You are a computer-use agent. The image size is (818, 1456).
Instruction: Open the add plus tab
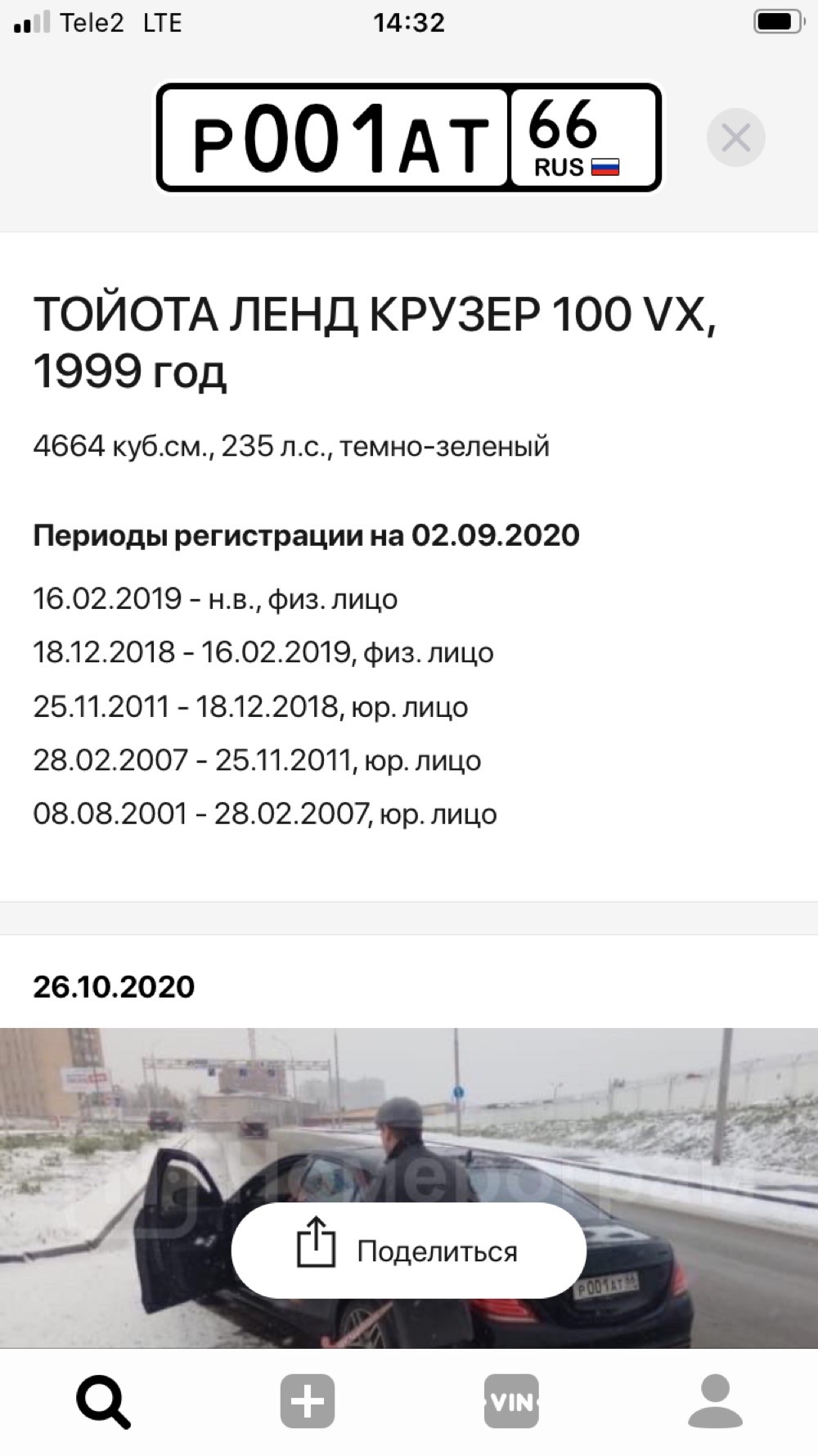tap(308, 1401)
